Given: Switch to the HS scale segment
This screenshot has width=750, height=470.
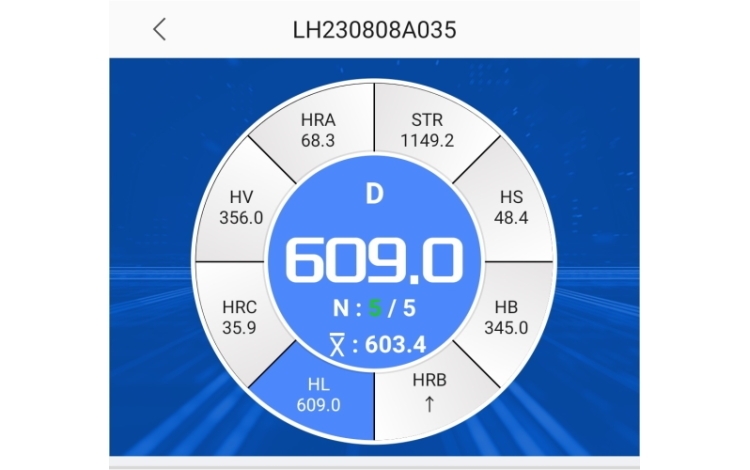Looking at the screenshot, I should (511, 206).
